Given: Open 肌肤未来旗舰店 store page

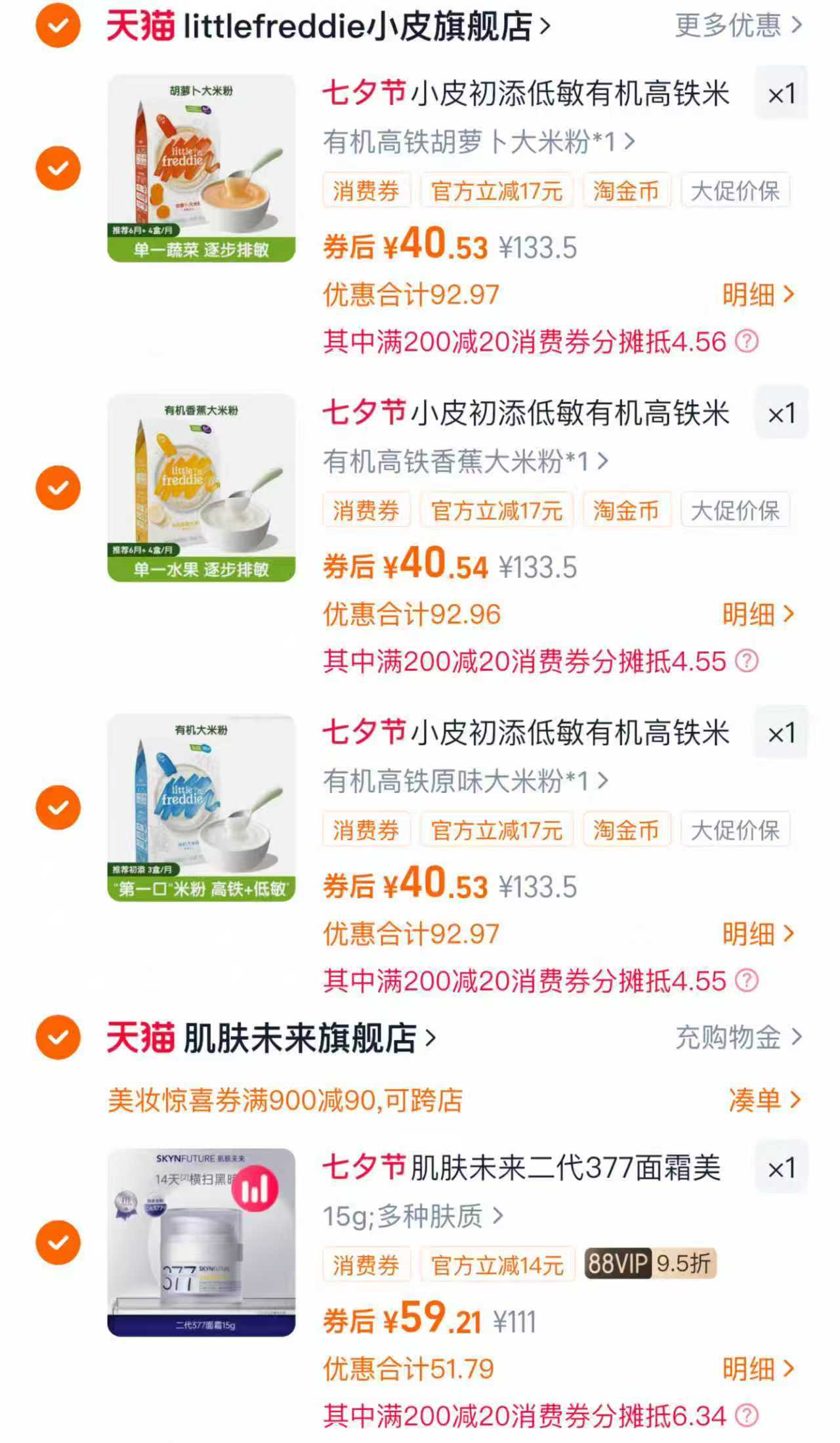Looking at the screenshot, I should pos(302,1038).
